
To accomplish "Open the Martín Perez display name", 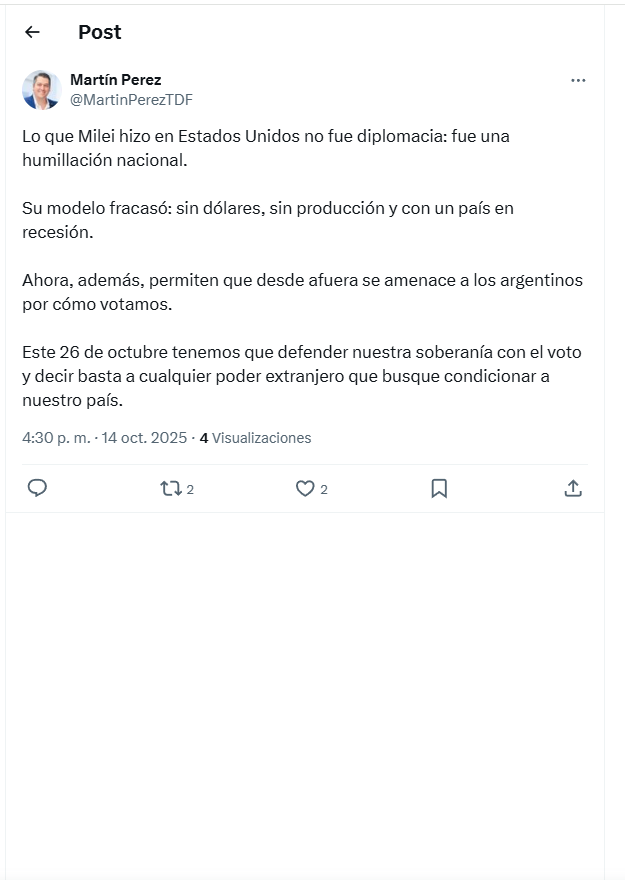I will (x=116, y=80).
